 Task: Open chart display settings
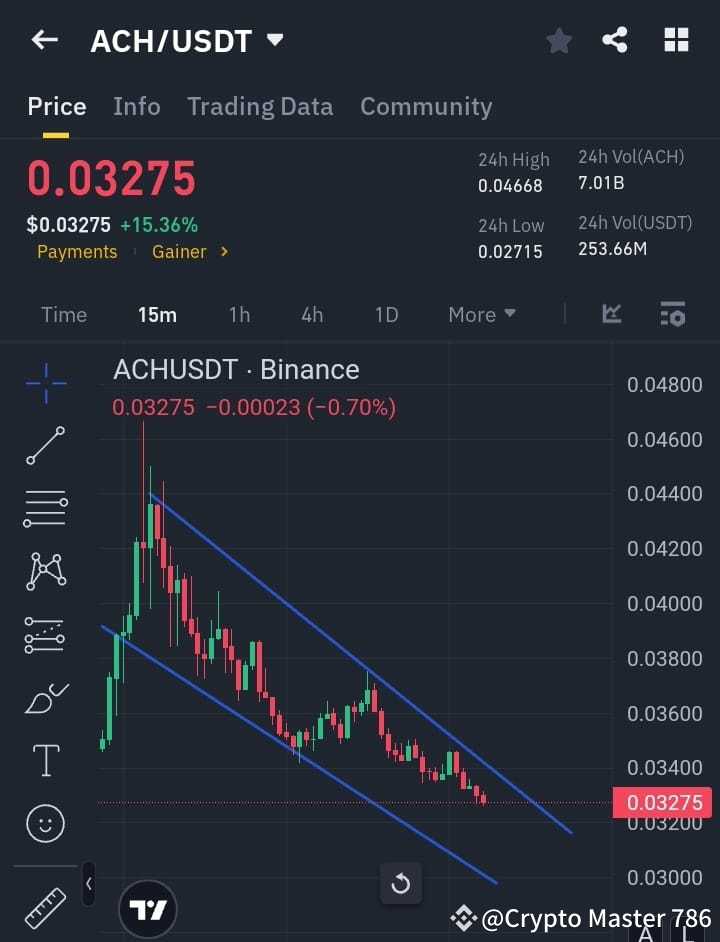pos(672,314)
